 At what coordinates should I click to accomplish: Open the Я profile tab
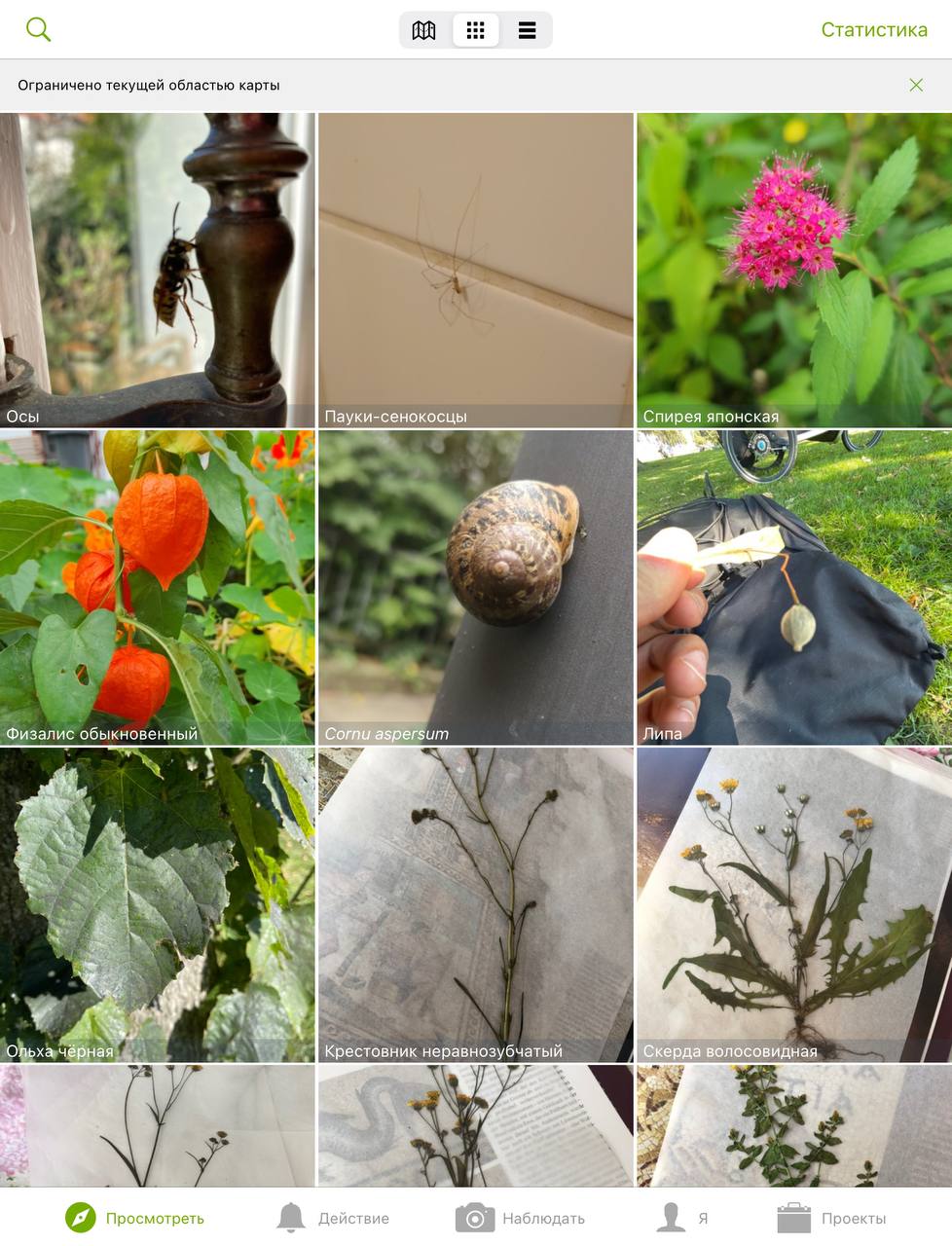pos(681,1218)
